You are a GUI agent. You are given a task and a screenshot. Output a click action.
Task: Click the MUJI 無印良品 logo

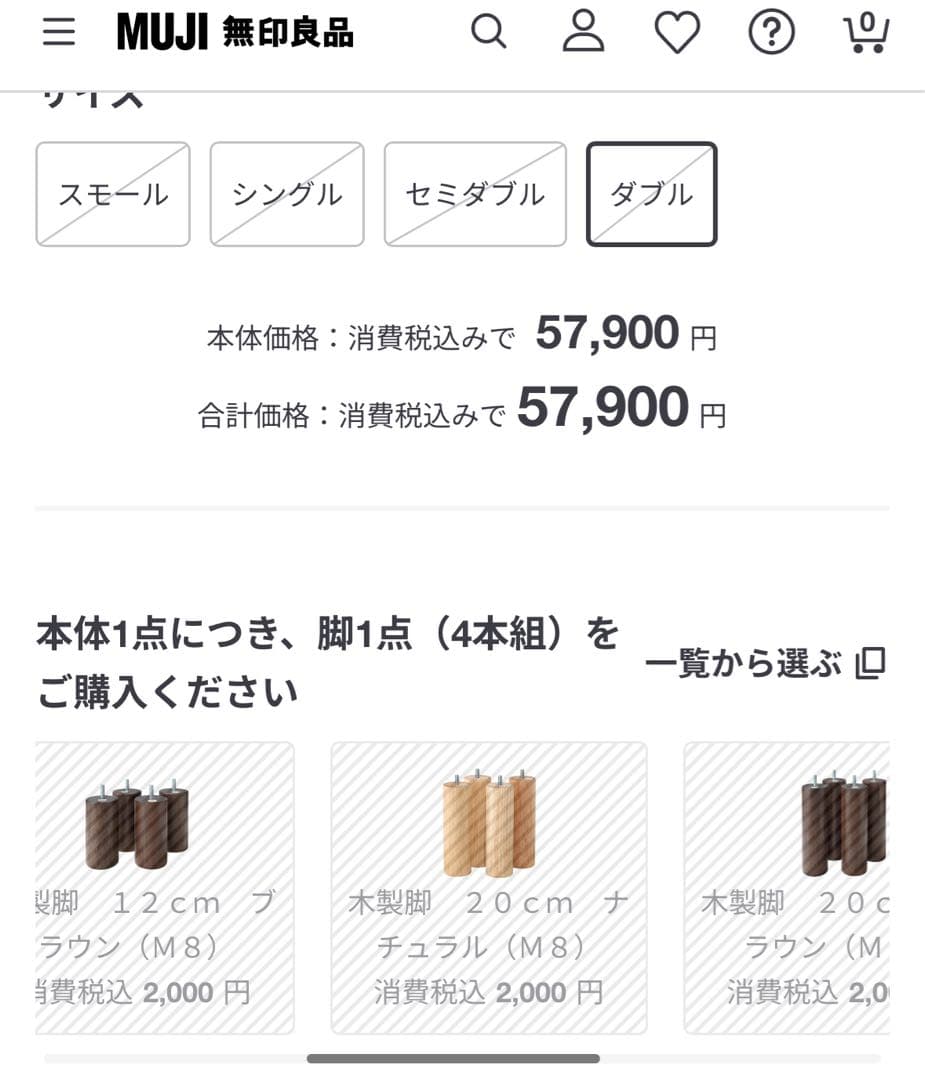232,31
